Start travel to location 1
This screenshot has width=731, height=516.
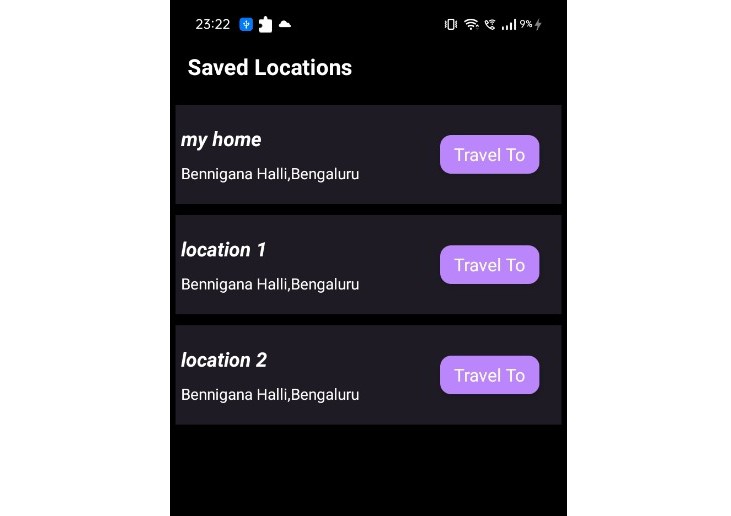pos(489,265)
